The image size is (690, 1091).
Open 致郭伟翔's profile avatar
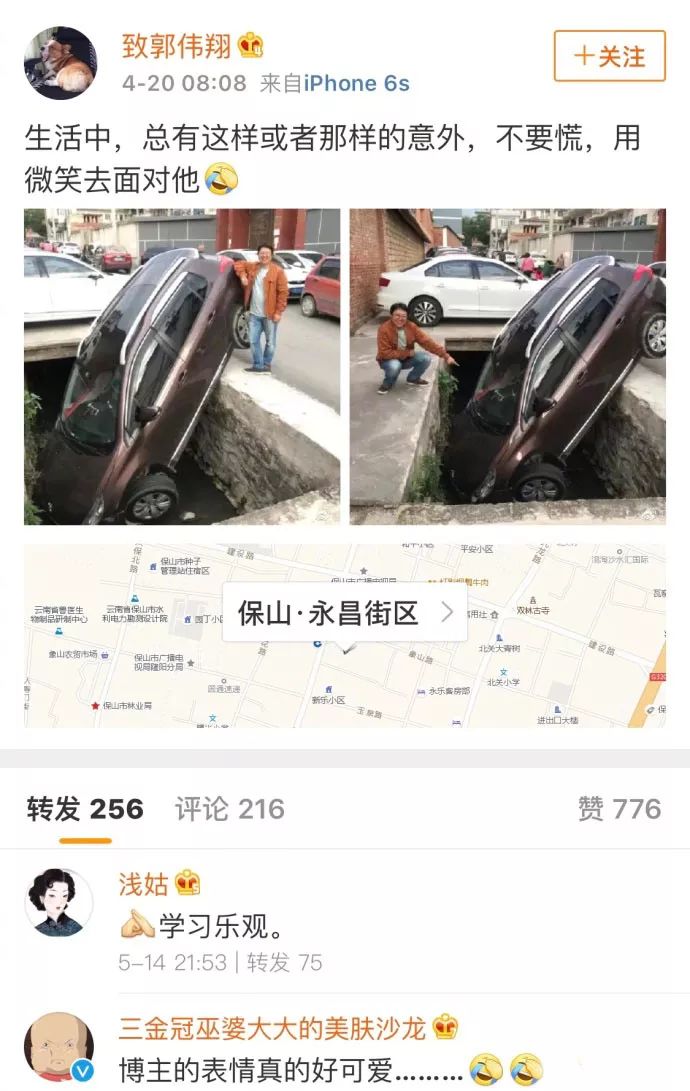point(61,63)
